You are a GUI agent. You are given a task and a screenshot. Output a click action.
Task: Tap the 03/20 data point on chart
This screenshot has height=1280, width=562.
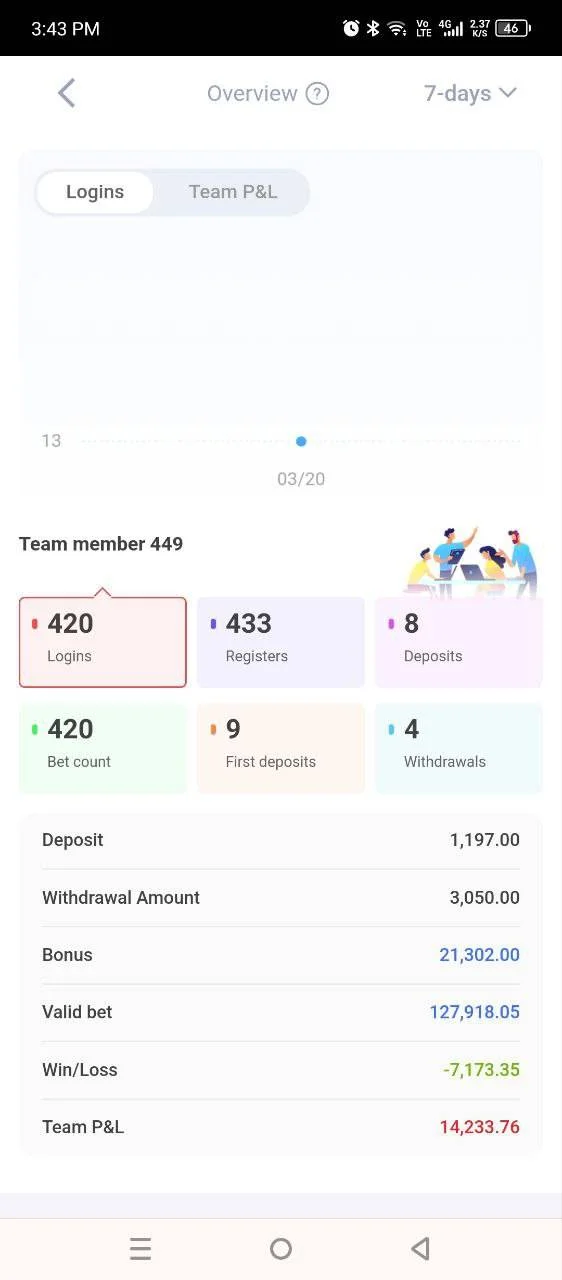301,441
